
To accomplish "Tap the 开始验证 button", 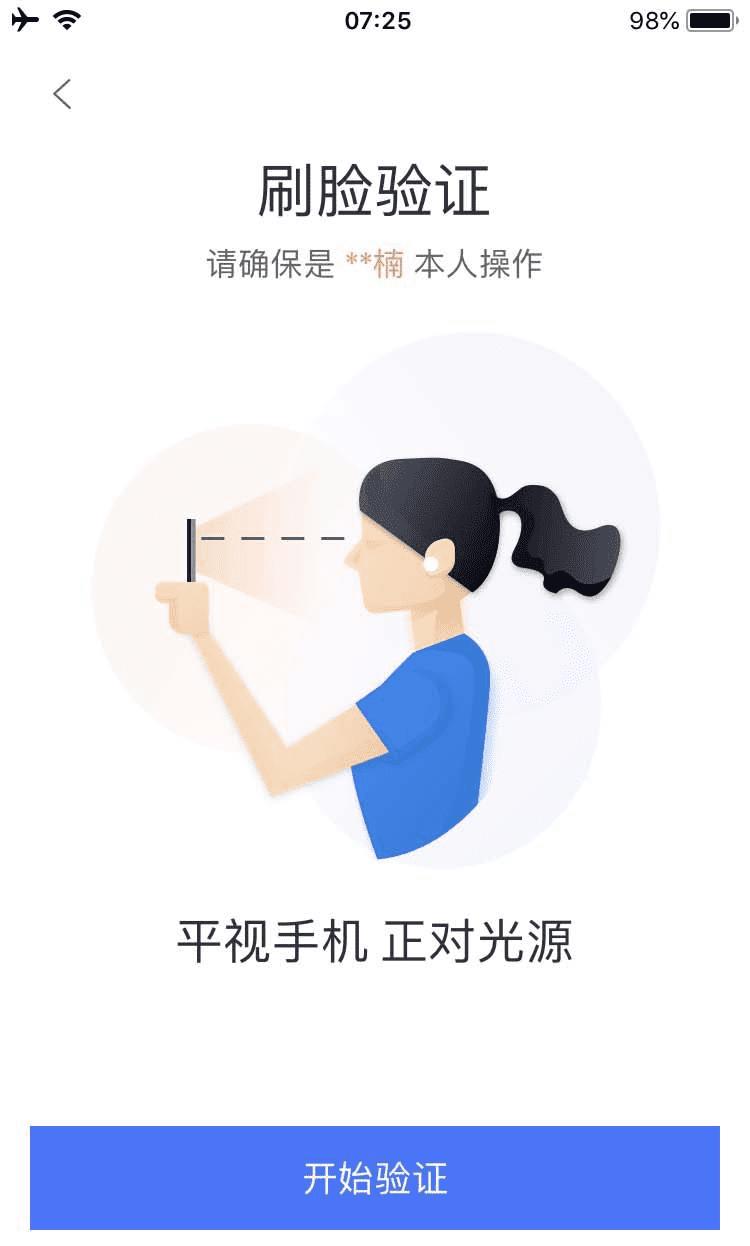I will click(375, 1178).
